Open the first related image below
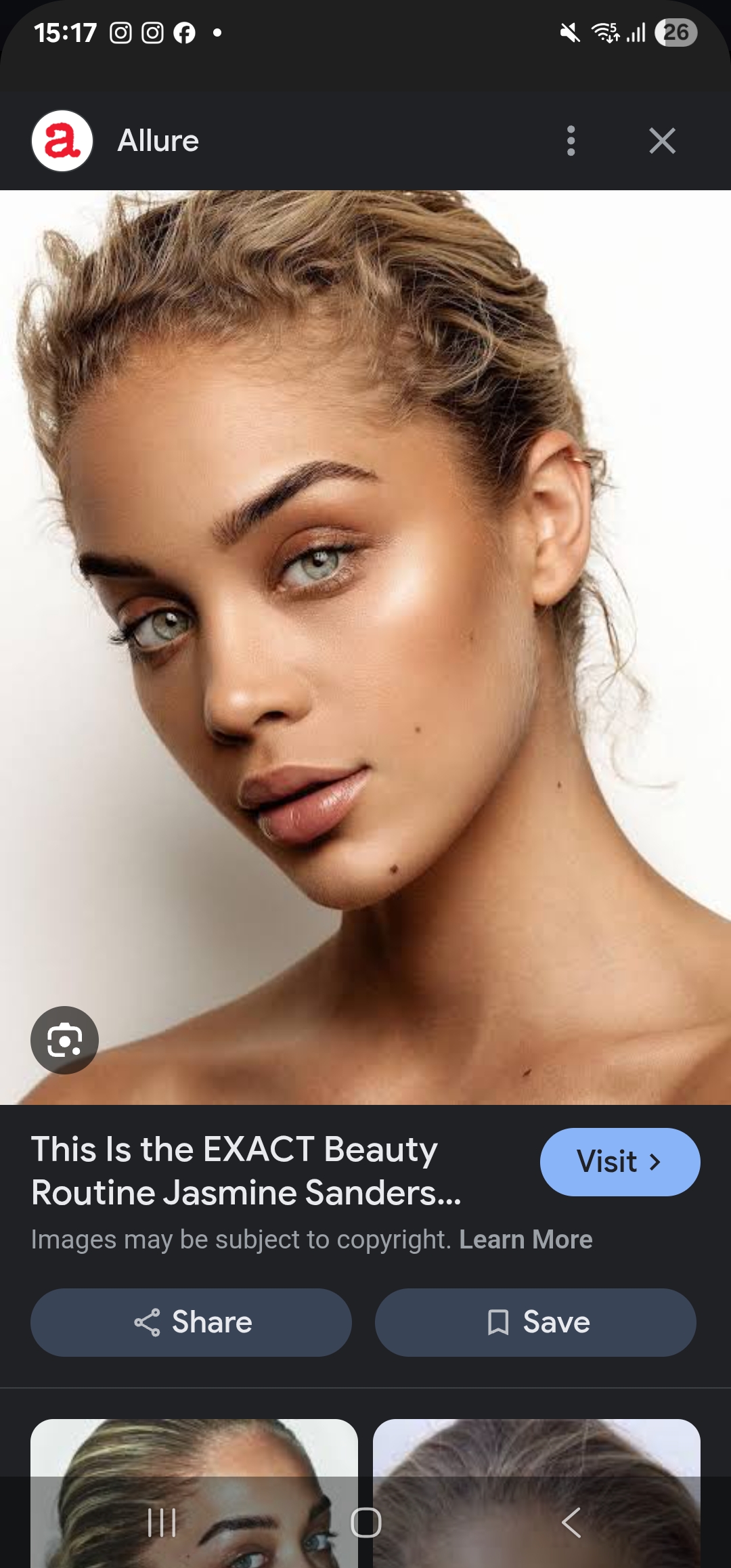Screen dimensions: 731x1568 click(x=194, y=1494)
